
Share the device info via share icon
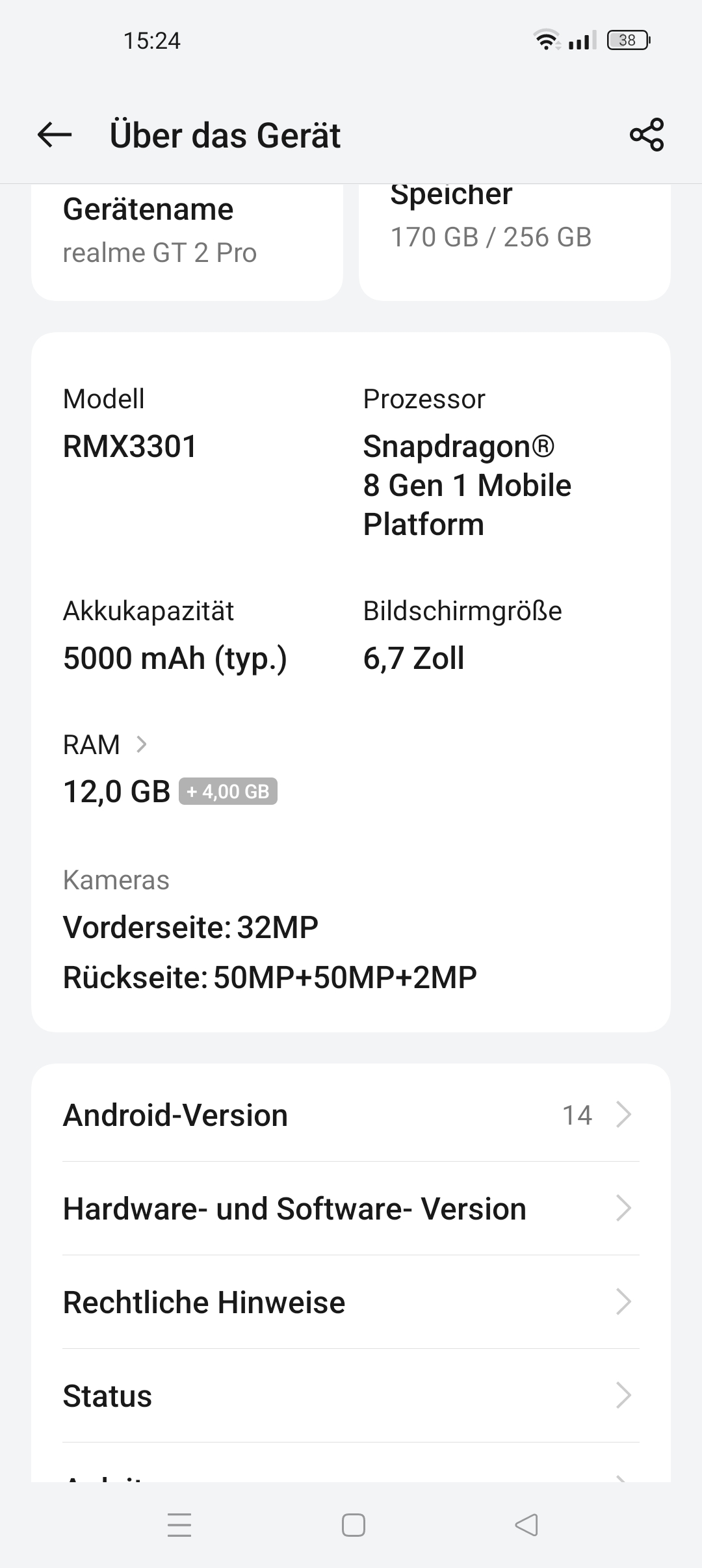click(647, 135)
